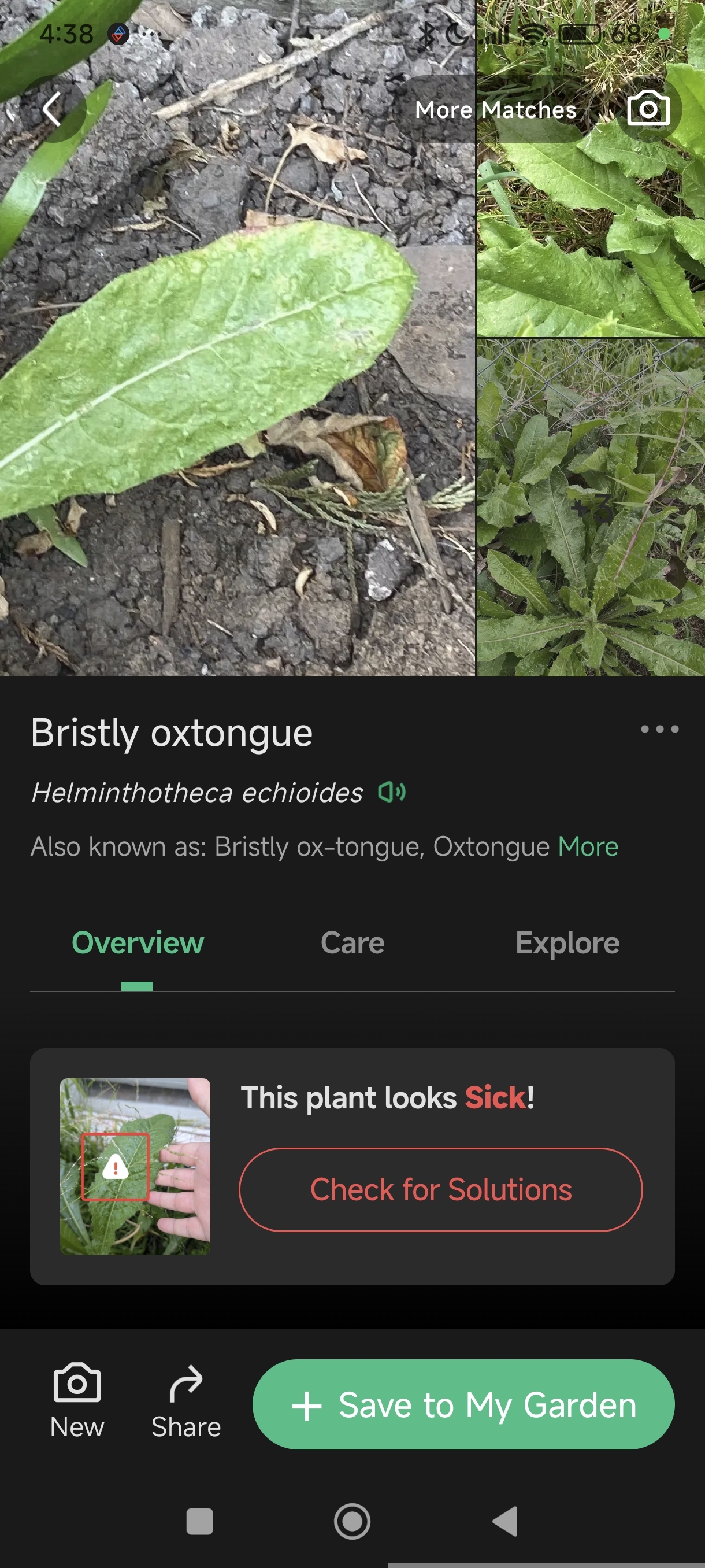Expand More alternative names

click(x=588, y=846)
